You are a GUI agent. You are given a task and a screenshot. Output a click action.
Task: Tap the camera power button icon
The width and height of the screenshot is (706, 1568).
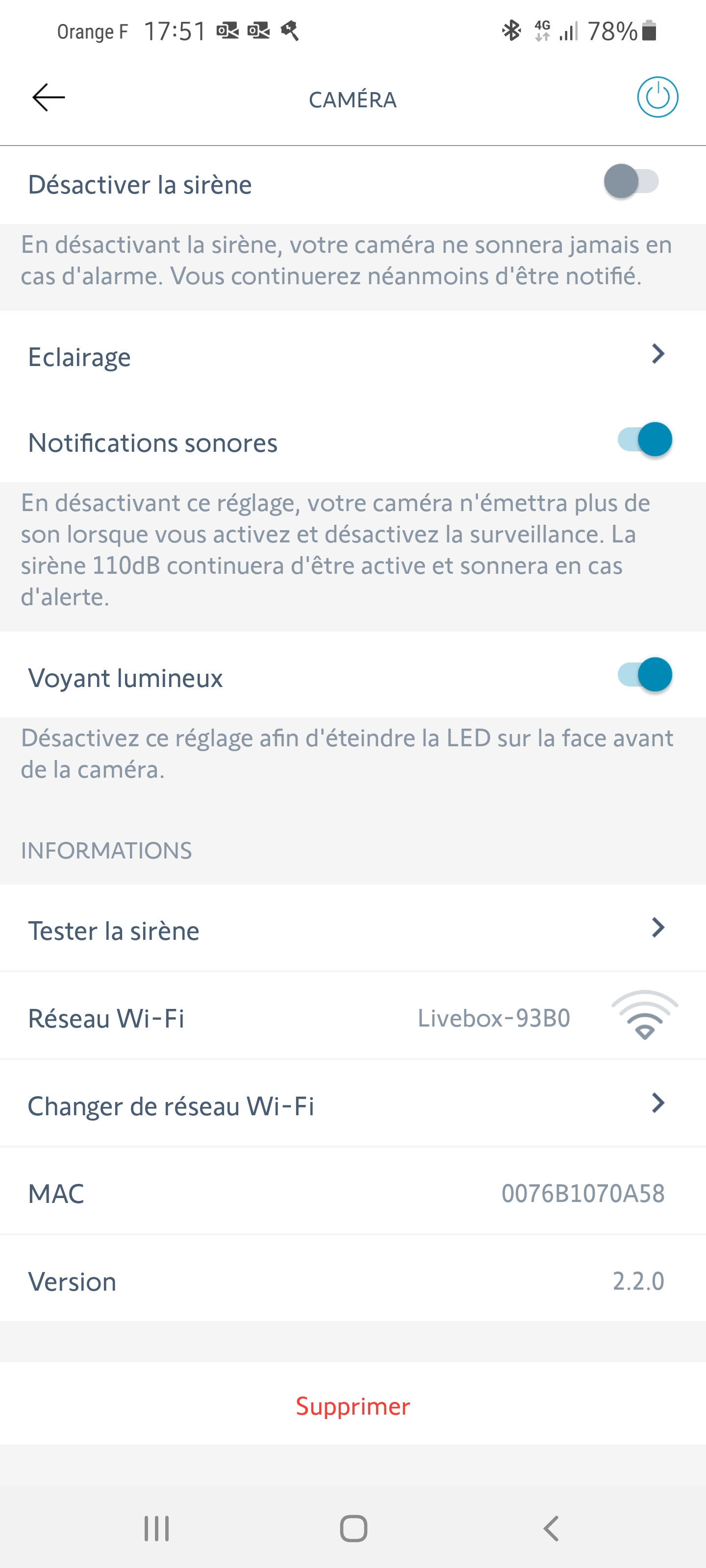[x=657, y=98]
